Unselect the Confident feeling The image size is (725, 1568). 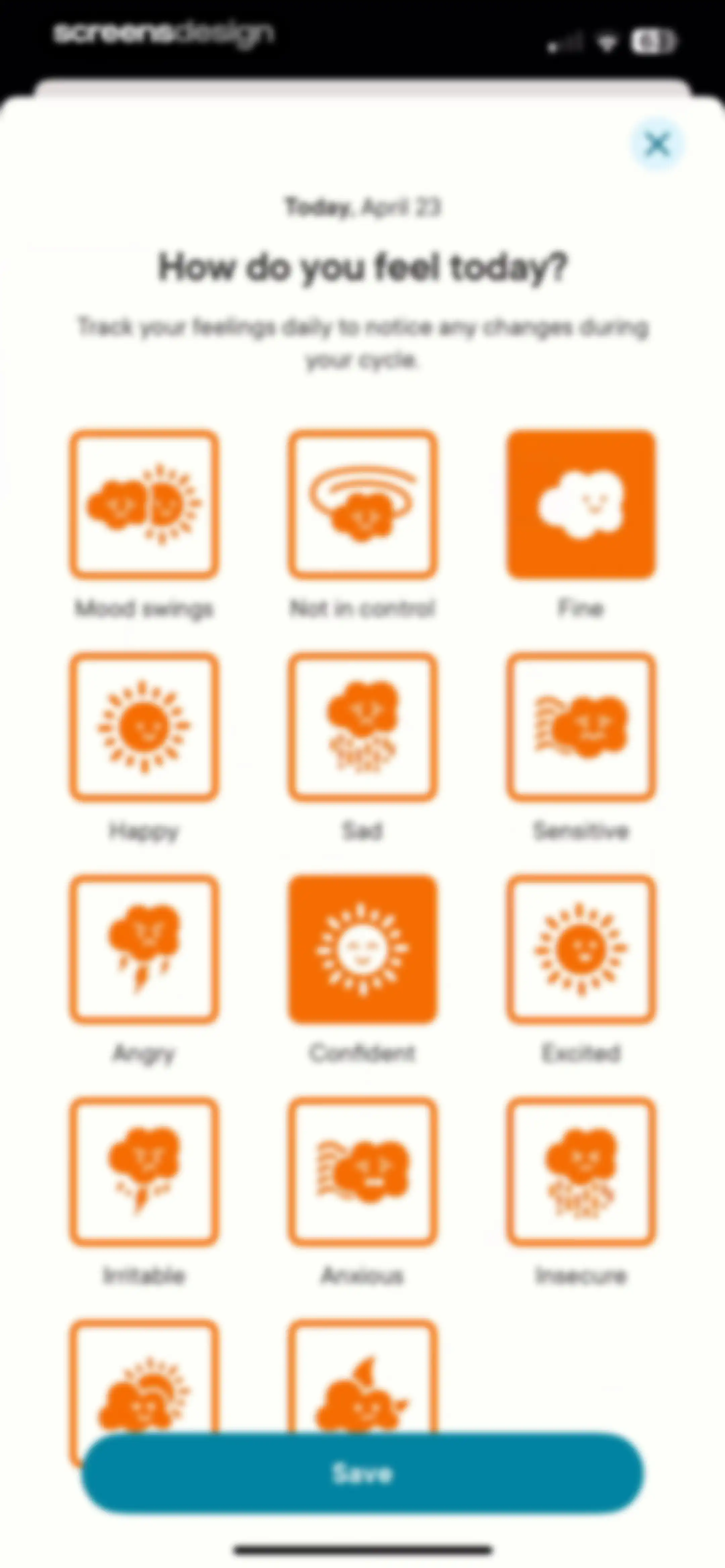pyautogui.click(x=363, y=949)
